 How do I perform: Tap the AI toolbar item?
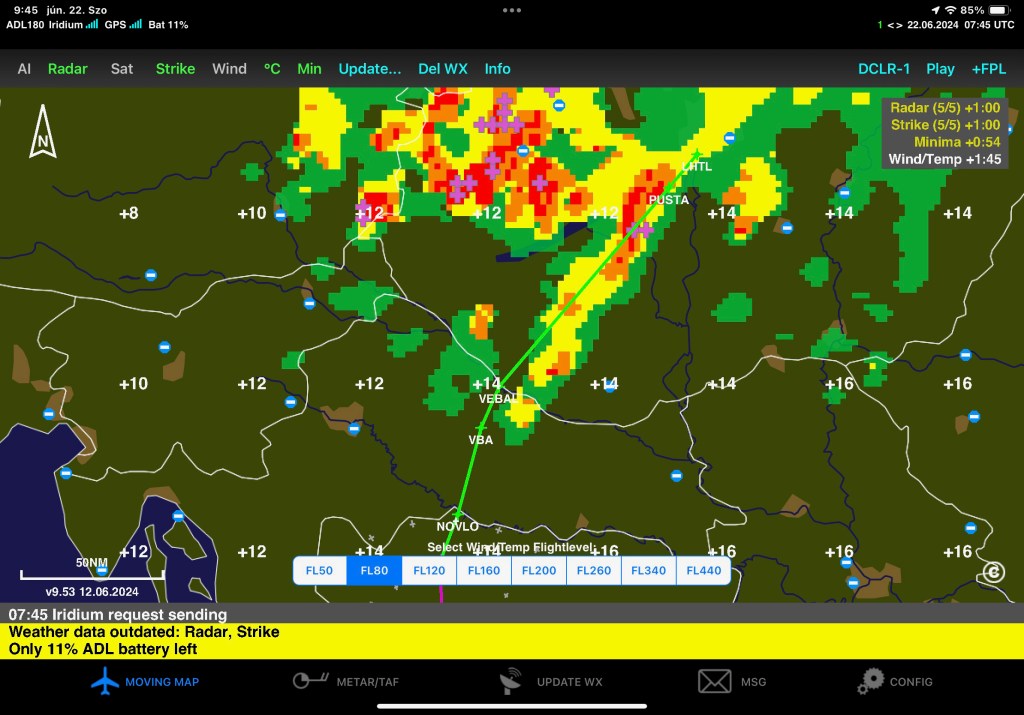coord(24,69)
